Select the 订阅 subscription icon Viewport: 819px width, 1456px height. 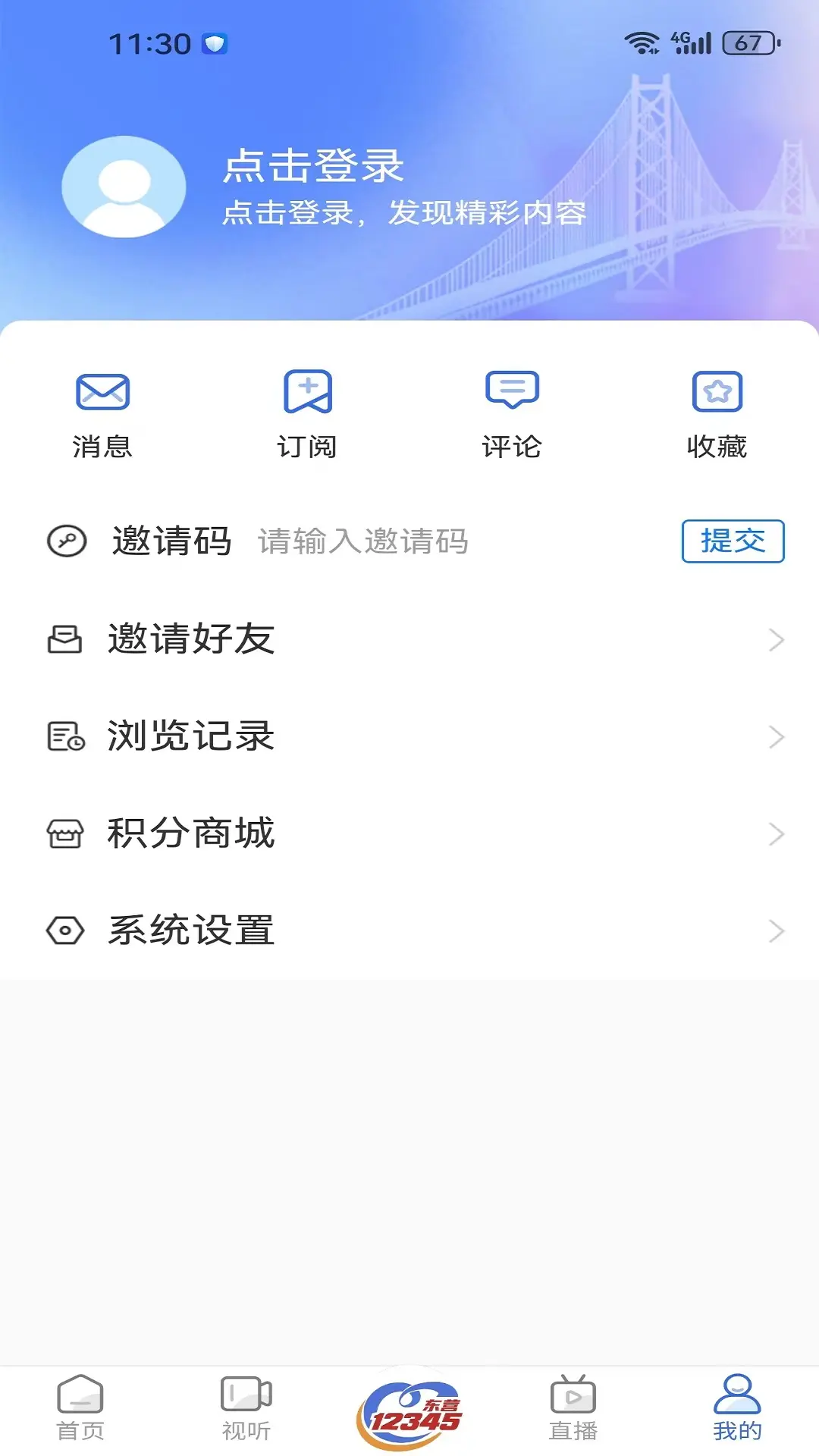click(307, 391)
